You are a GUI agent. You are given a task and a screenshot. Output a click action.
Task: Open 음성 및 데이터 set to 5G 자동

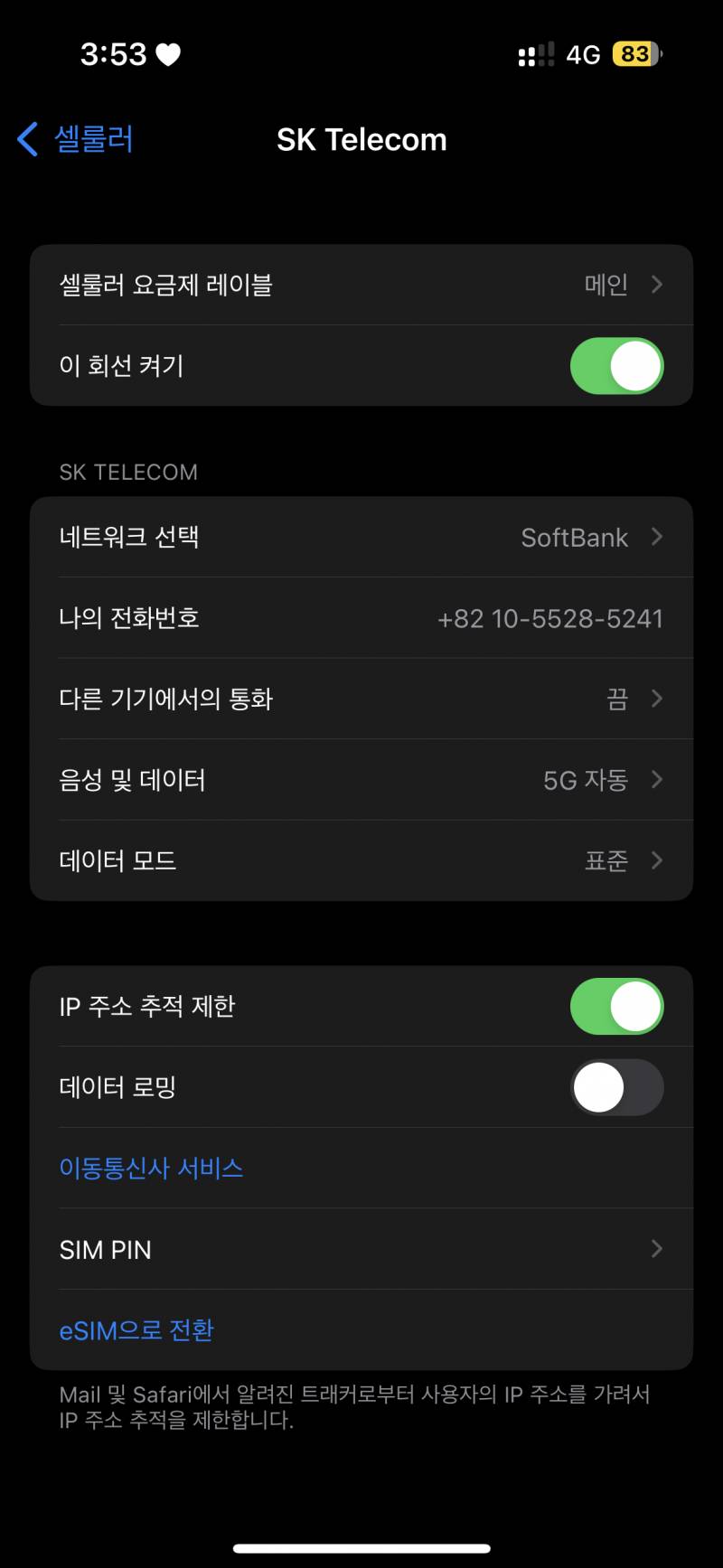tap(361, 779)
